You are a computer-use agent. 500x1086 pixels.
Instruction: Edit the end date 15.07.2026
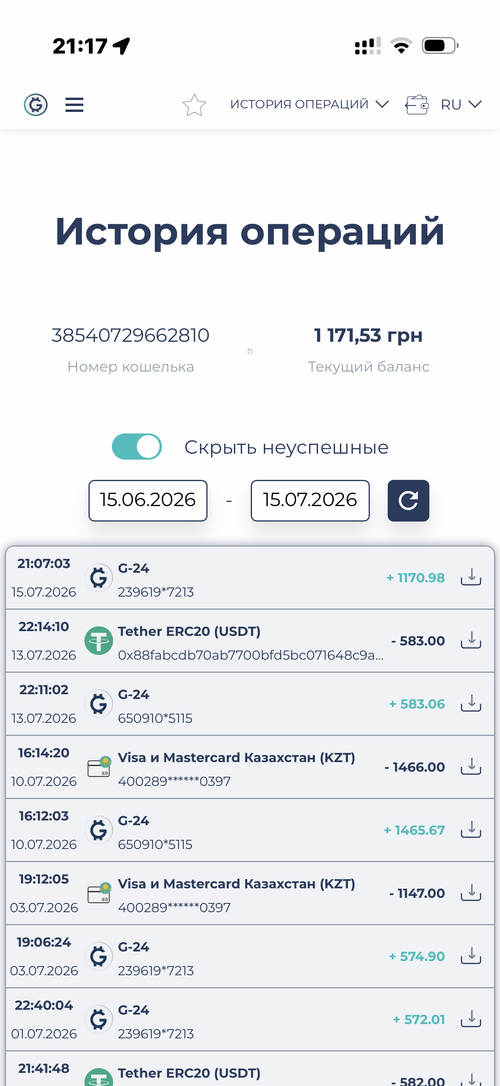tap(310, 500)
